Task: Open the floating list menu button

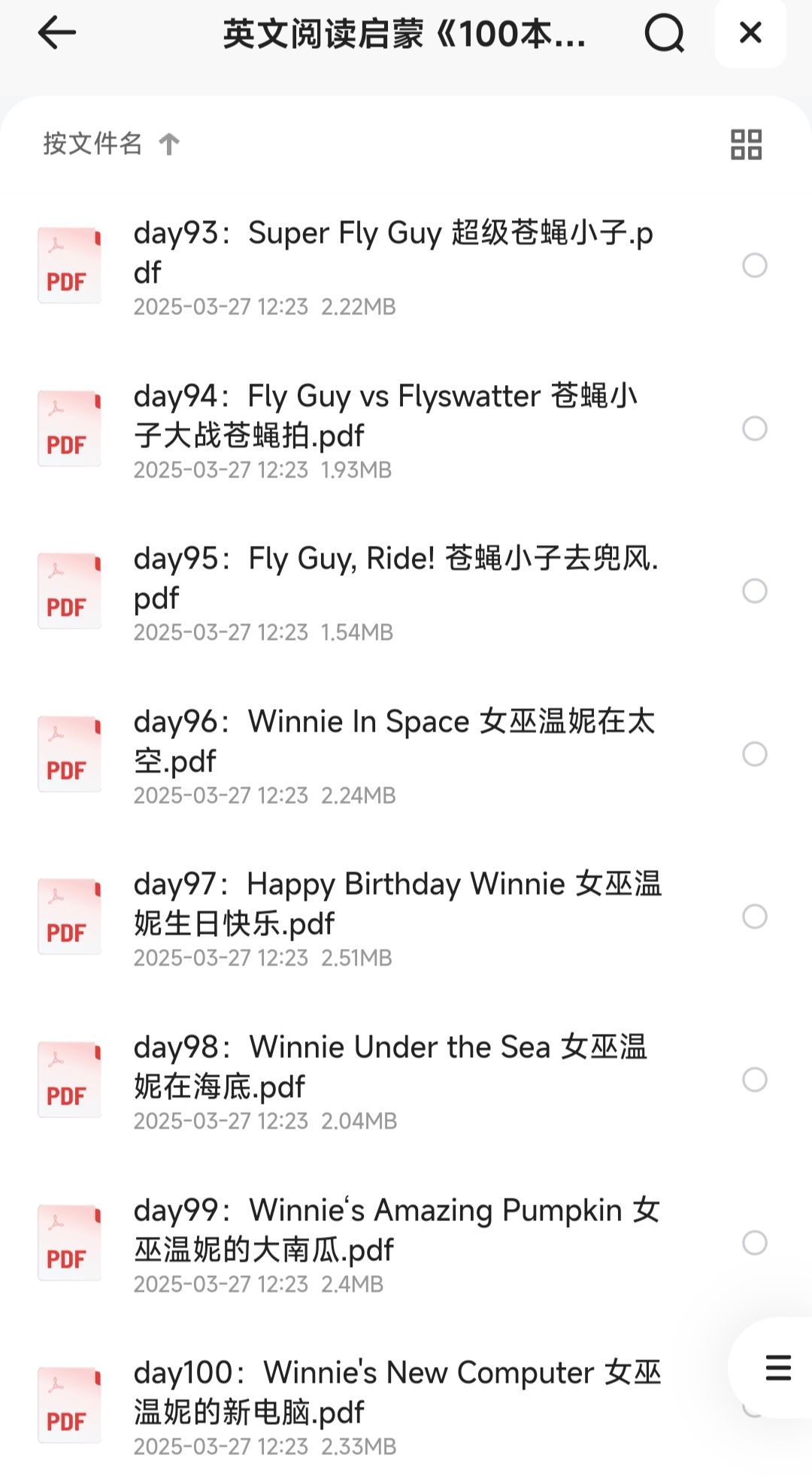Action: click(x=777, y=1368)
